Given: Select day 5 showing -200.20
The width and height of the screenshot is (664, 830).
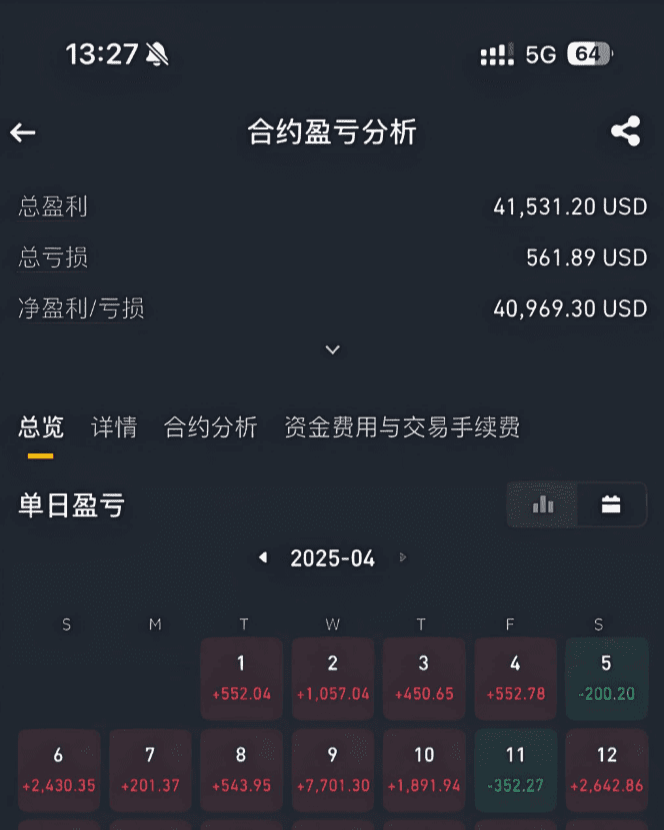Looking at the screenshot, I should coord(606,678).
